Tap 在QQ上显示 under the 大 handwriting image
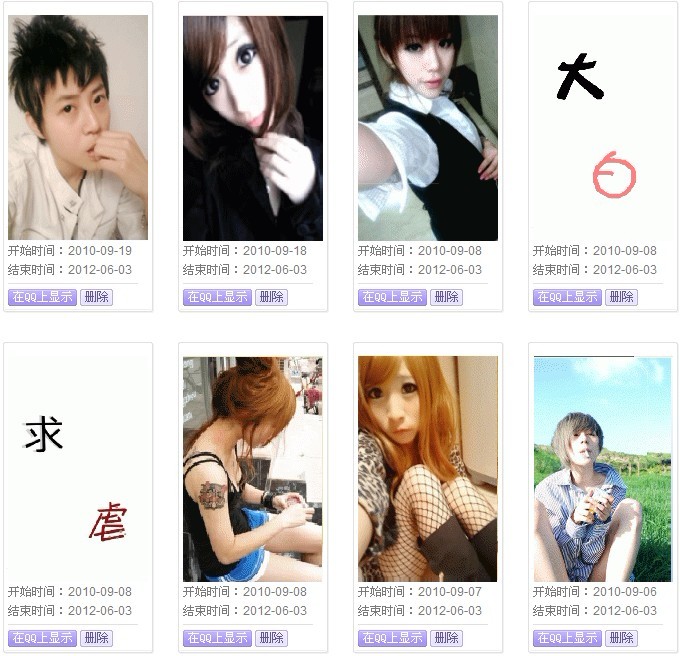The height and width of the screenshot is (656, 680). coord(567,297)
